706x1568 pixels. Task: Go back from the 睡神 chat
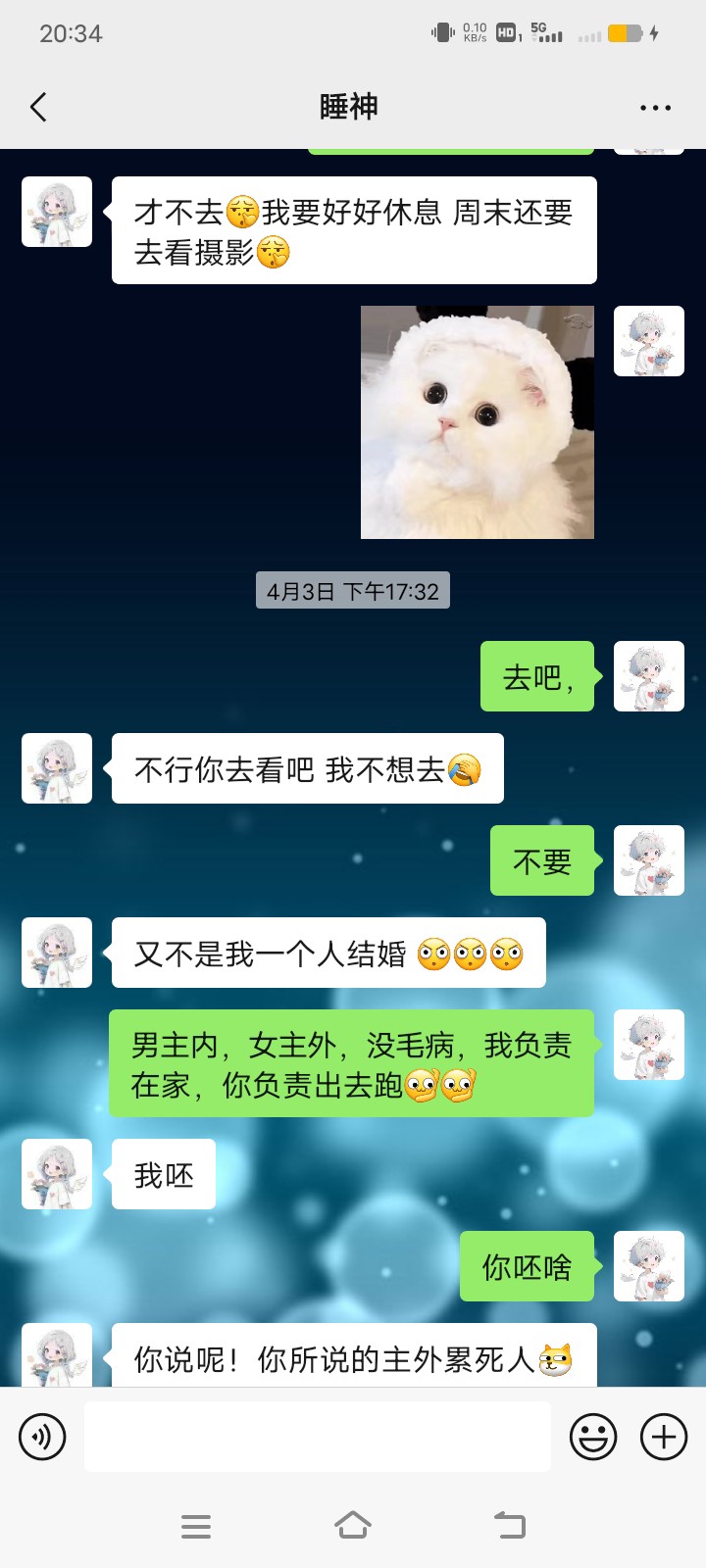(x=39, y=107)
